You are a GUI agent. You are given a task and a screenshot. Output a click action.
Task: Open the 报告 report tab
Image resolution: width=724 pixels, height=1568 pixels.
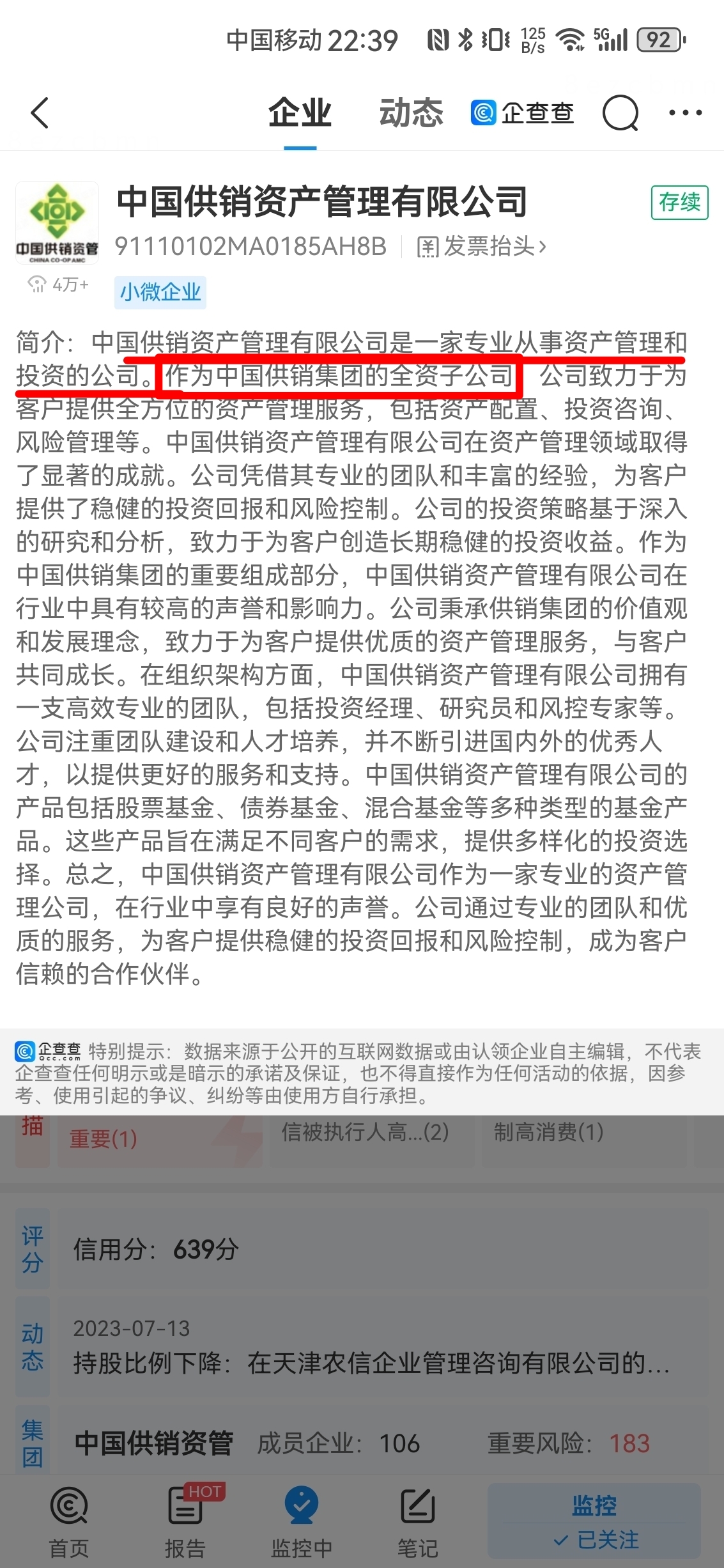pos(185,1521)
